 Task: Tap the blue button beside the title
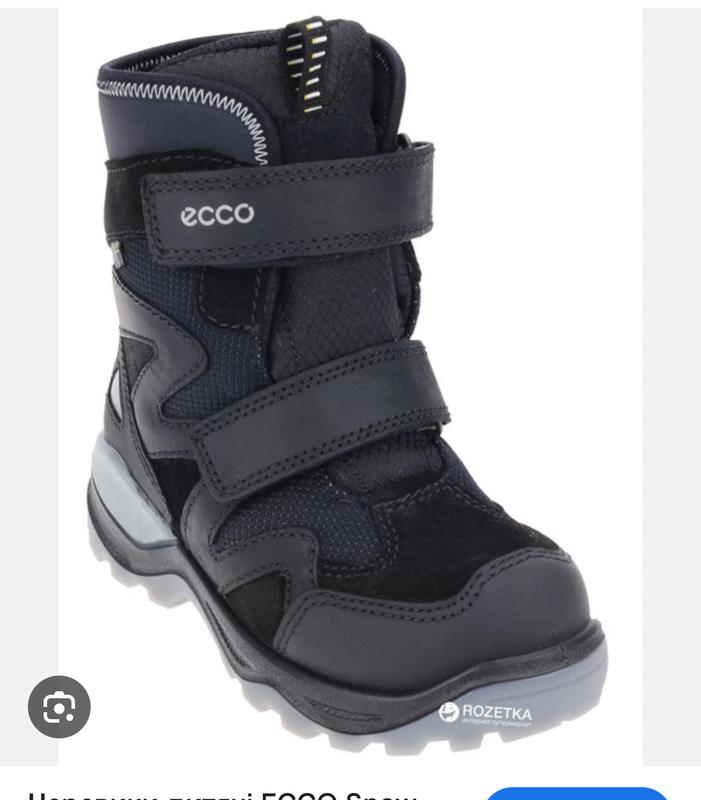pyautogui.click(x=577, y=793)
